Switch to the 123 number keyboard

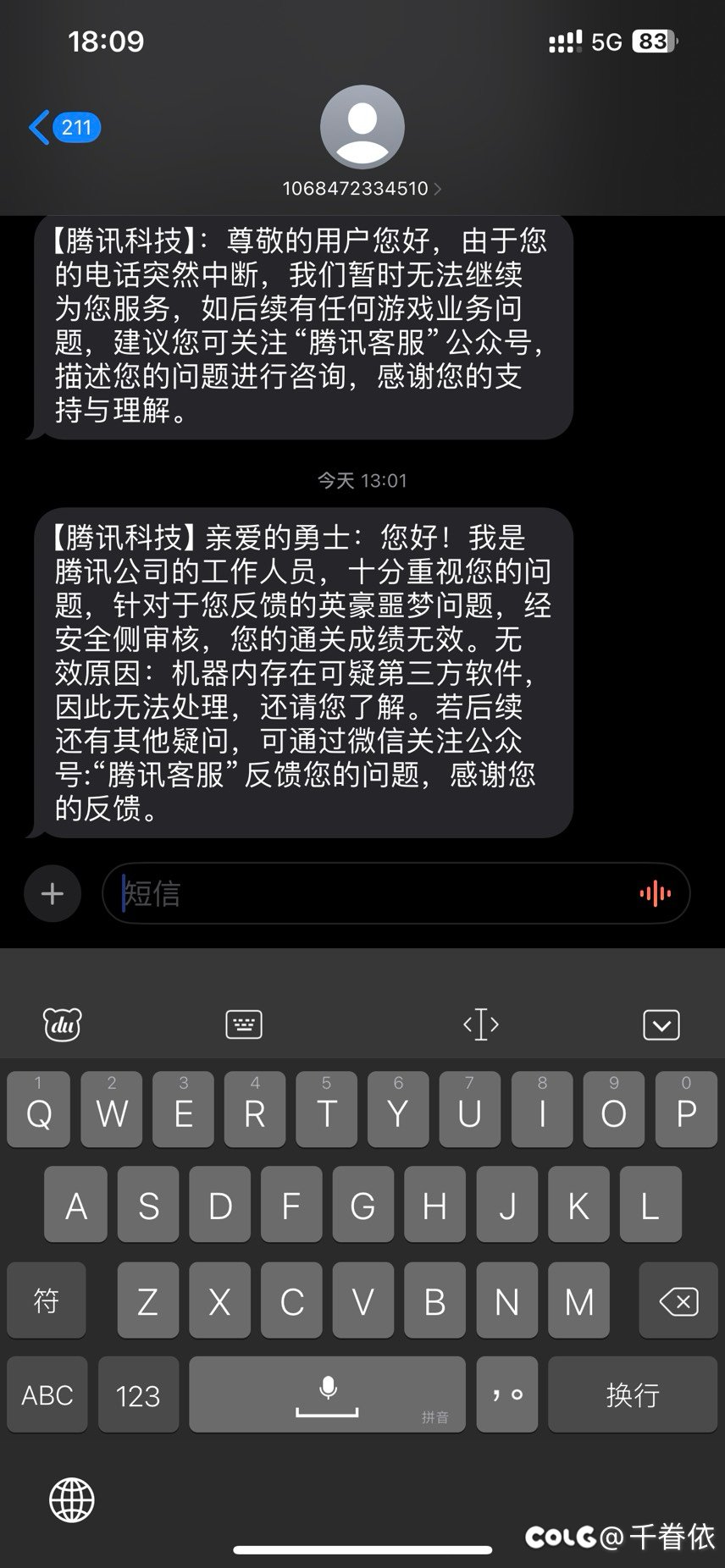pos(138,1394)
